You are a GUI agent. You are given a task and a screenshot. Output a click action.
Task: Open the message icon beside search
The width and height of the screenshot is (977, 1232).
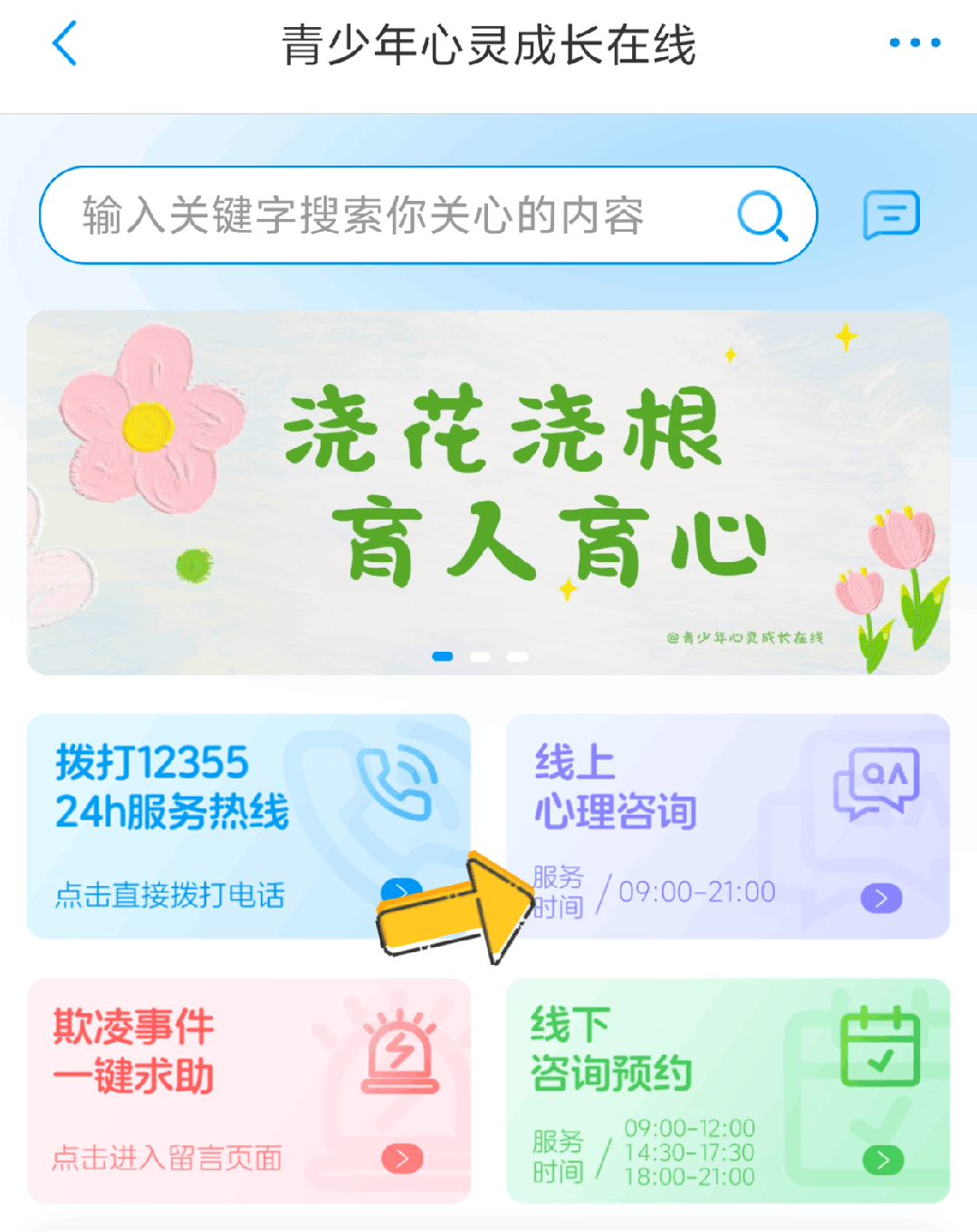point(891,215)
